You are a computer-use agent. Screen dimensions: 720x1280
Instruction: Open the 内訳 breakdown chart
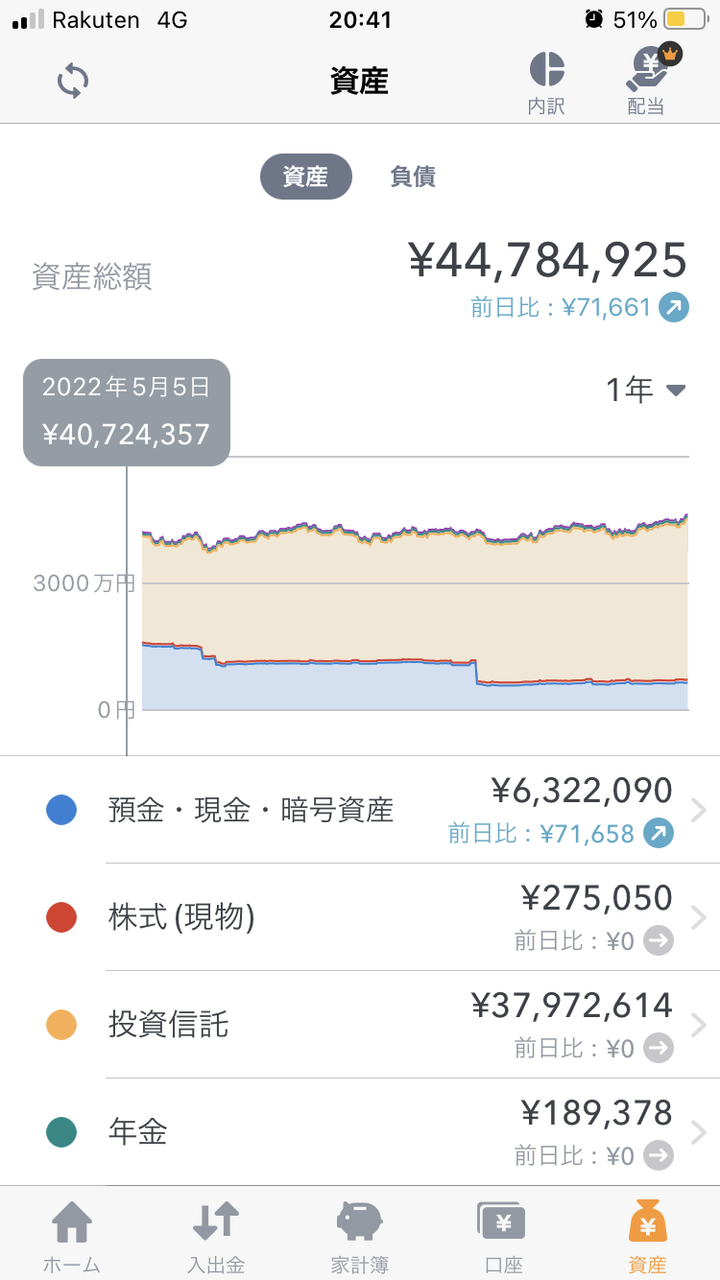(x=547, y=83)
